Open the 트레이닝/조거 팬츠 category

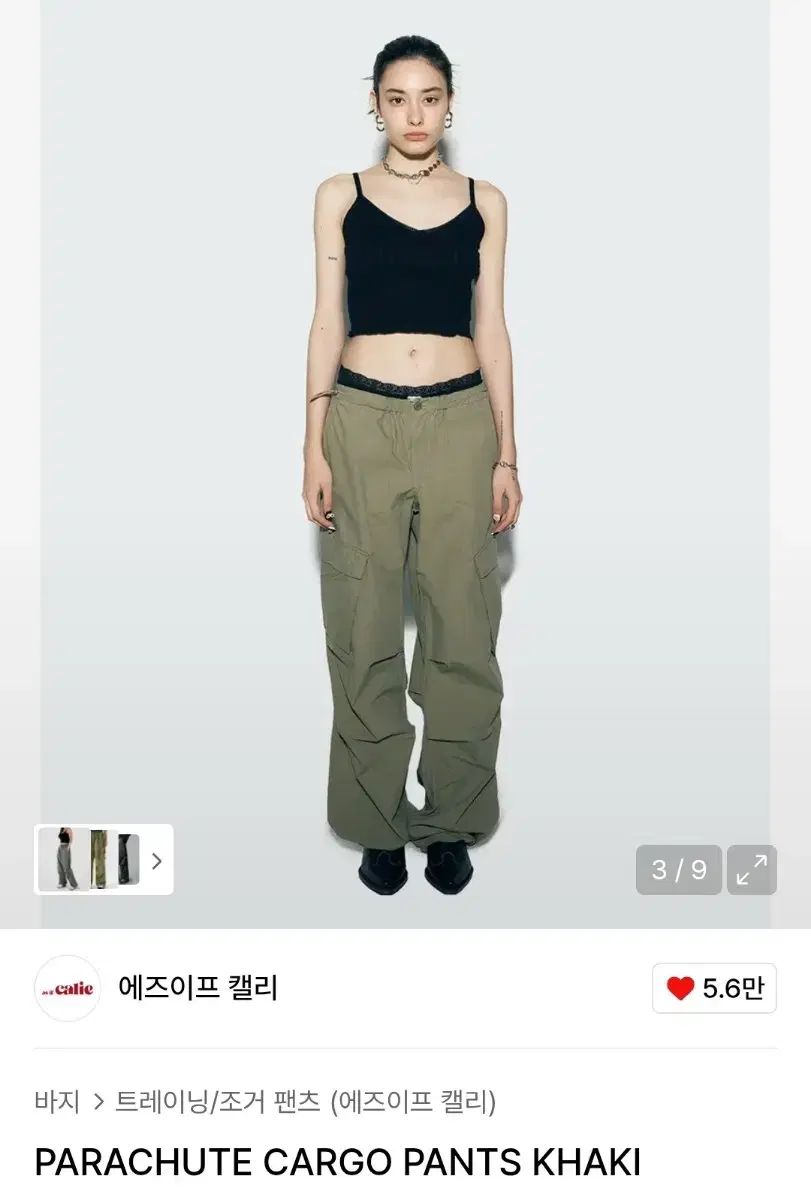(222, 1102)
